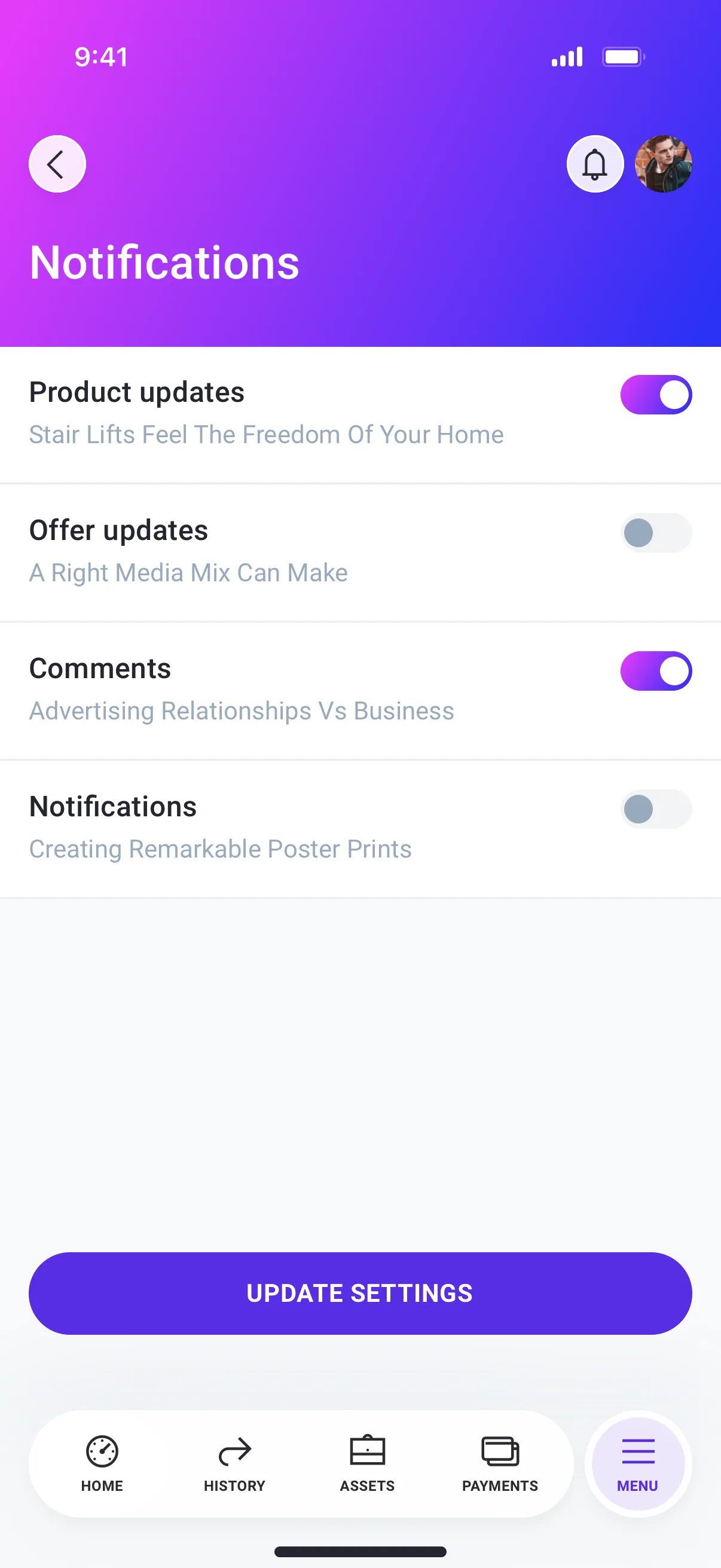The width and height of the screenshot is (721, 1568).
Task: Go back using the top-left button
Action: [57, 163]
